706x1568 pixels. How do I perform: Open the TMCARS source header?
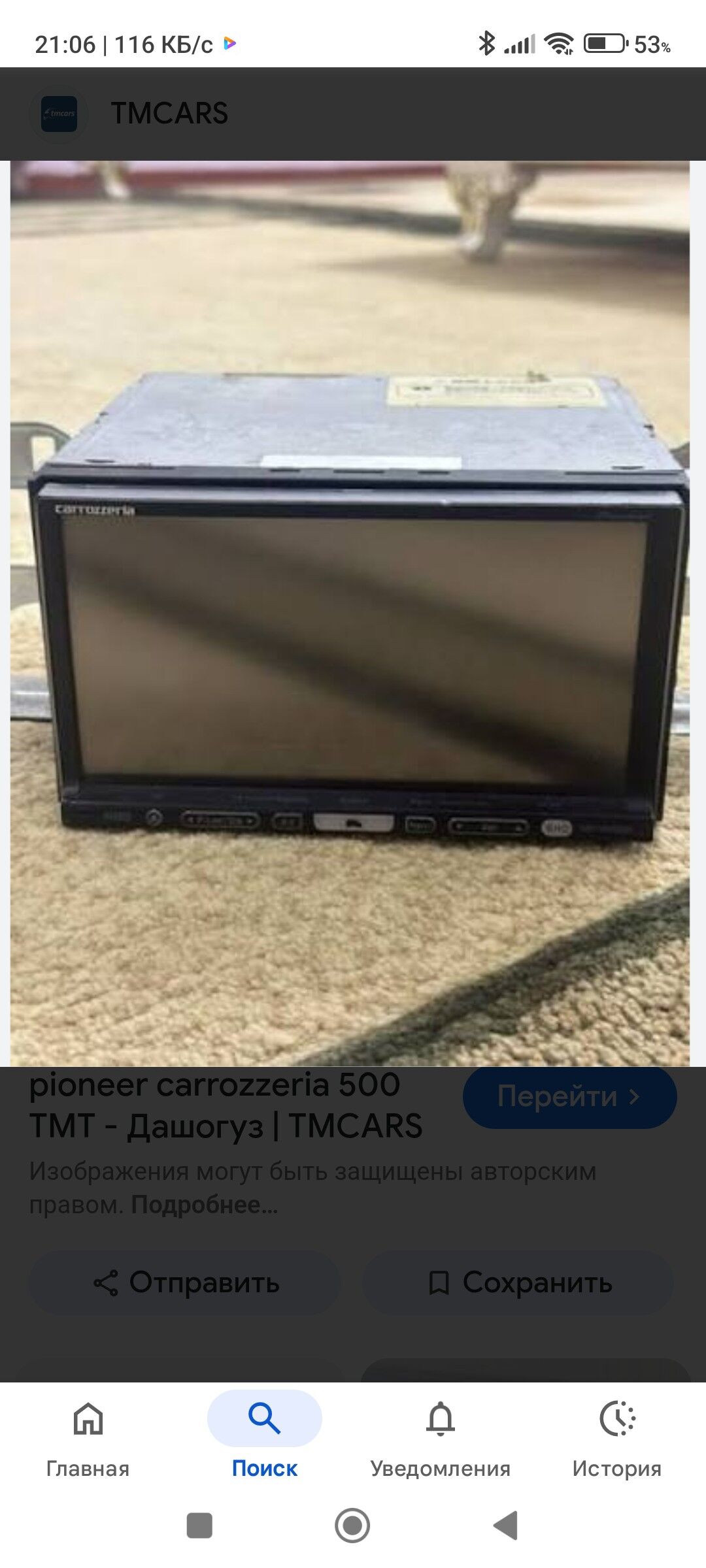click(169, 113)
